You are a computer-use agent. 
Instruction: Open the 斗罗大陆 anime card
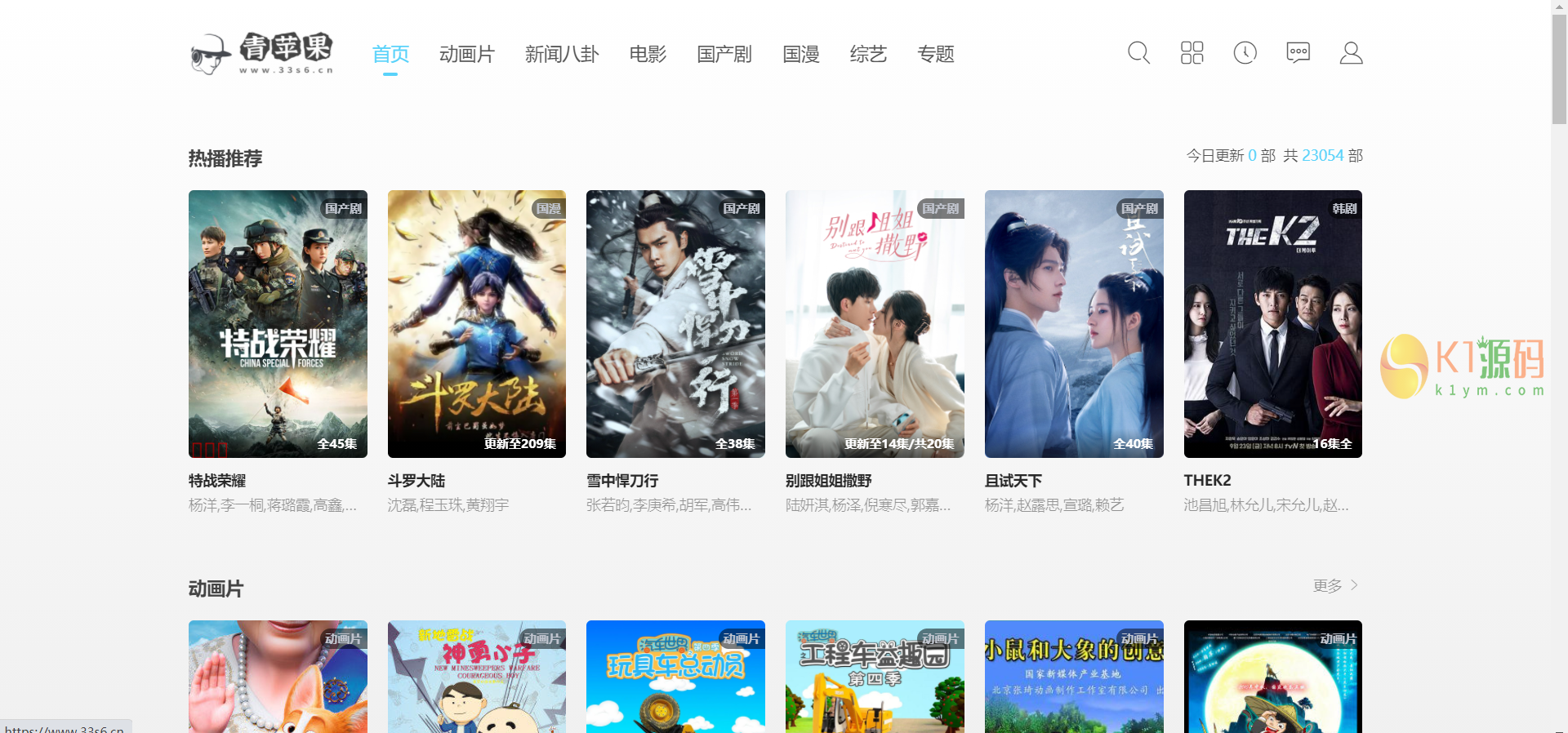477,324
